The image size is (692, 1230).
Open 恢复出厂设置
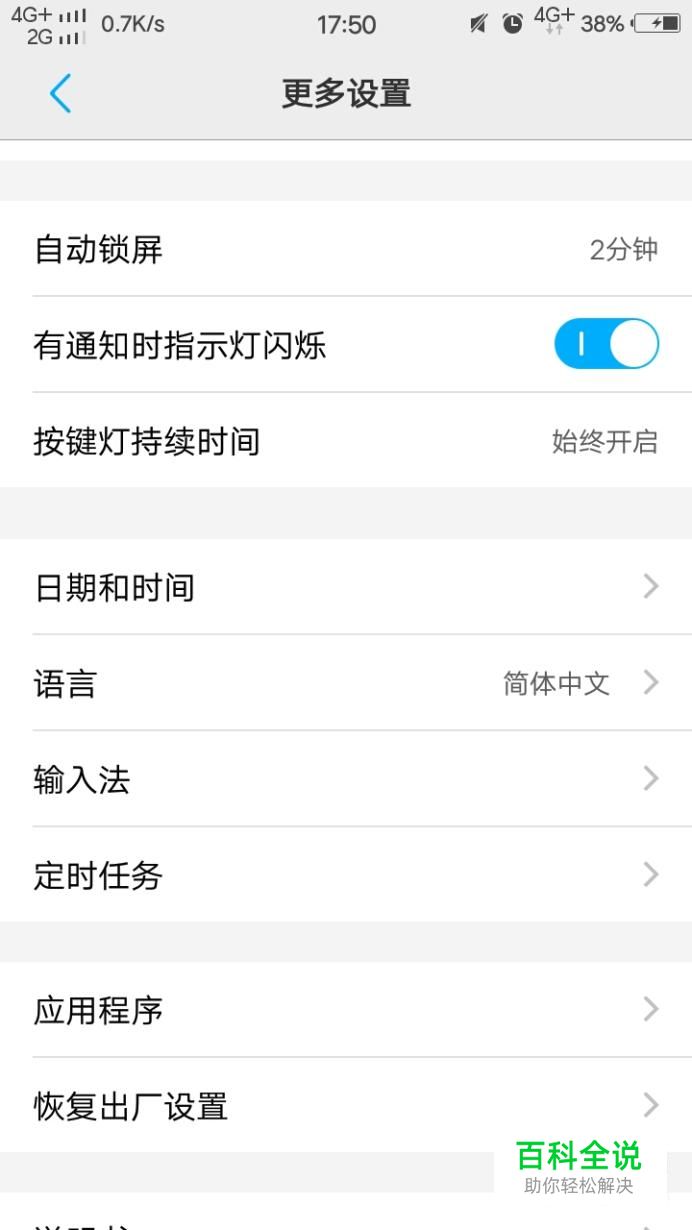[x=346, y=1106]
